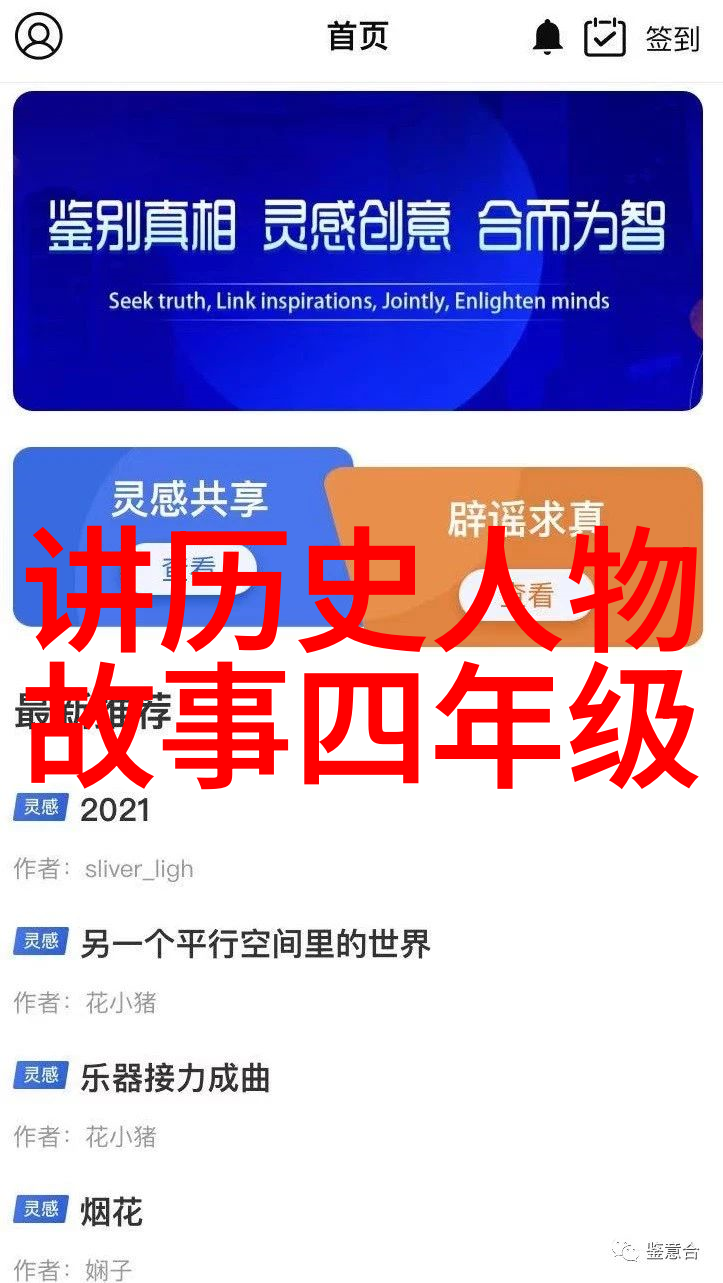Open the blue 鉴别真相 banner
Viewport: 723px width, 1283px height.
tap(358, 250)
